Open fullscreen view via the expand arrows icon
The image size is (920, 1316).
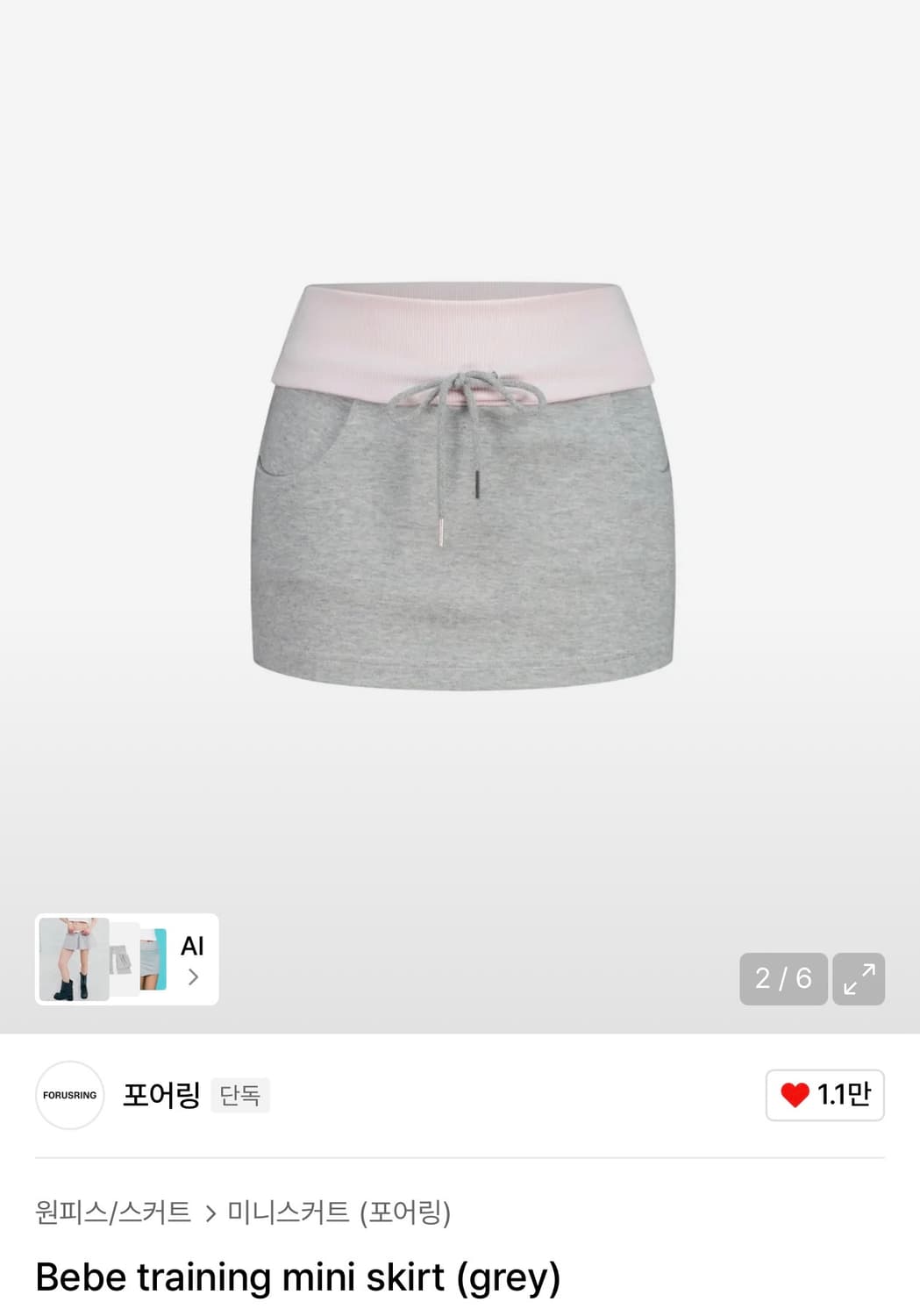coord(859,979)
